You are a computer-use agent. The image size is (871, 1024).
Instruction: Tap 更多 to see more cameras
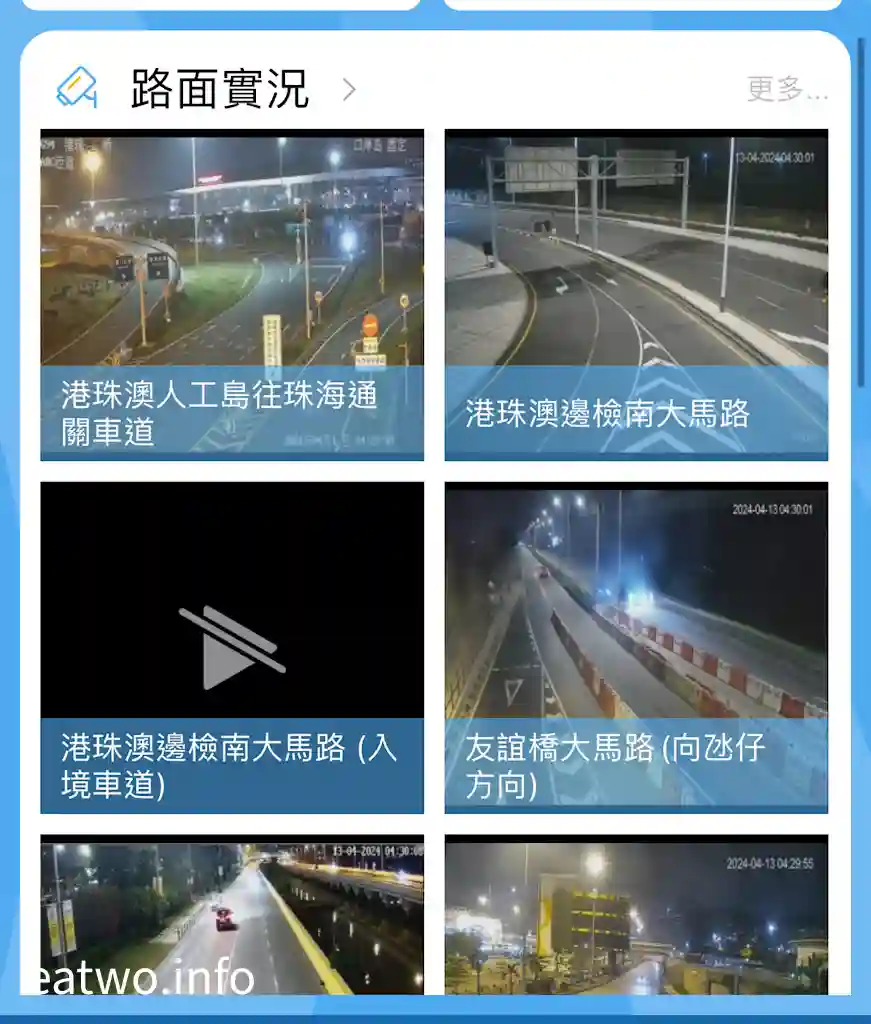tap(787, 90)
